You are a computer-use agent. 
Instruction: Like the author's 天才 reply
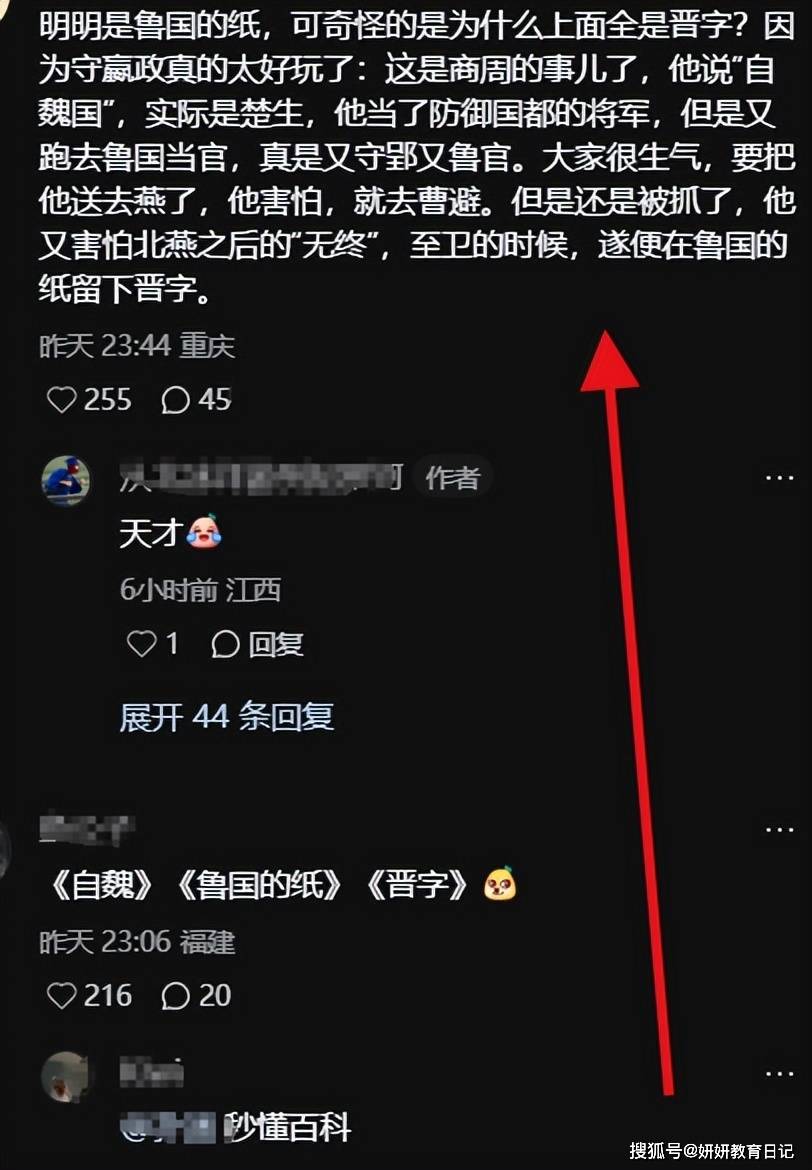(x=141, y=644)
